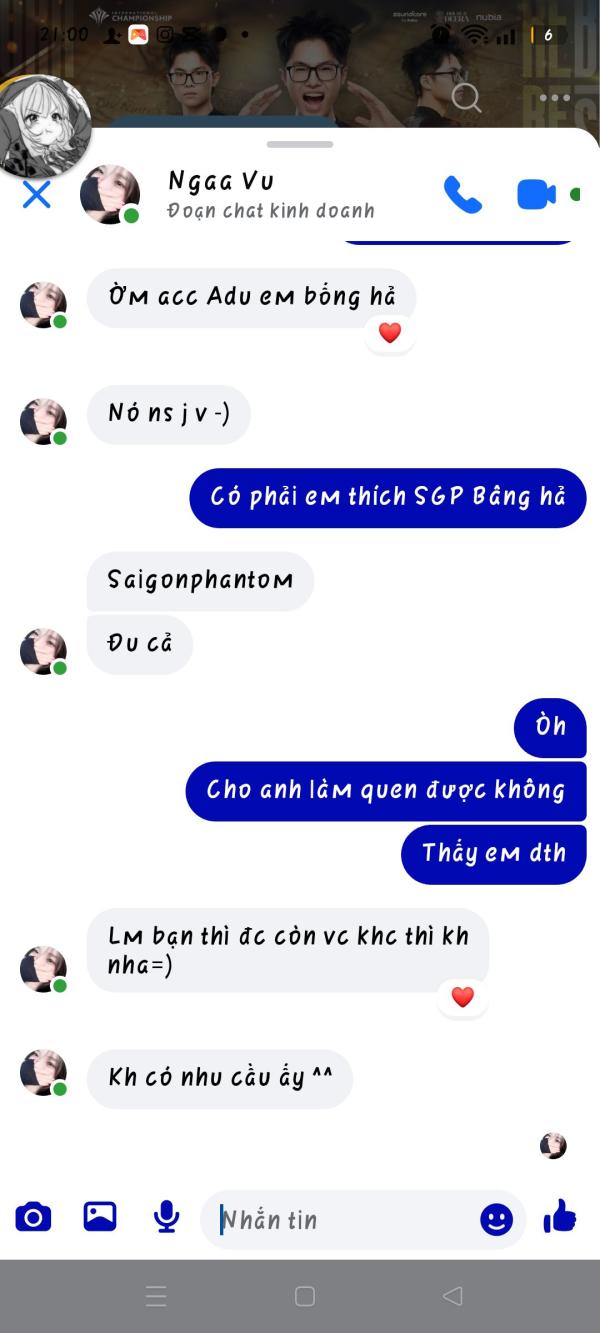Close the Ngaa Vu chat window

coord(36,194)
